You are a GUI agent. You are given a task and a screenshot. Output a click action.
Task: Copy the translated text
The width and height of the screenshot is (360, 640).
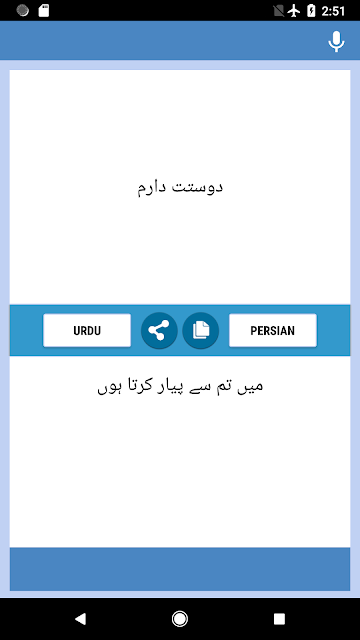click(x=200, y=330)
